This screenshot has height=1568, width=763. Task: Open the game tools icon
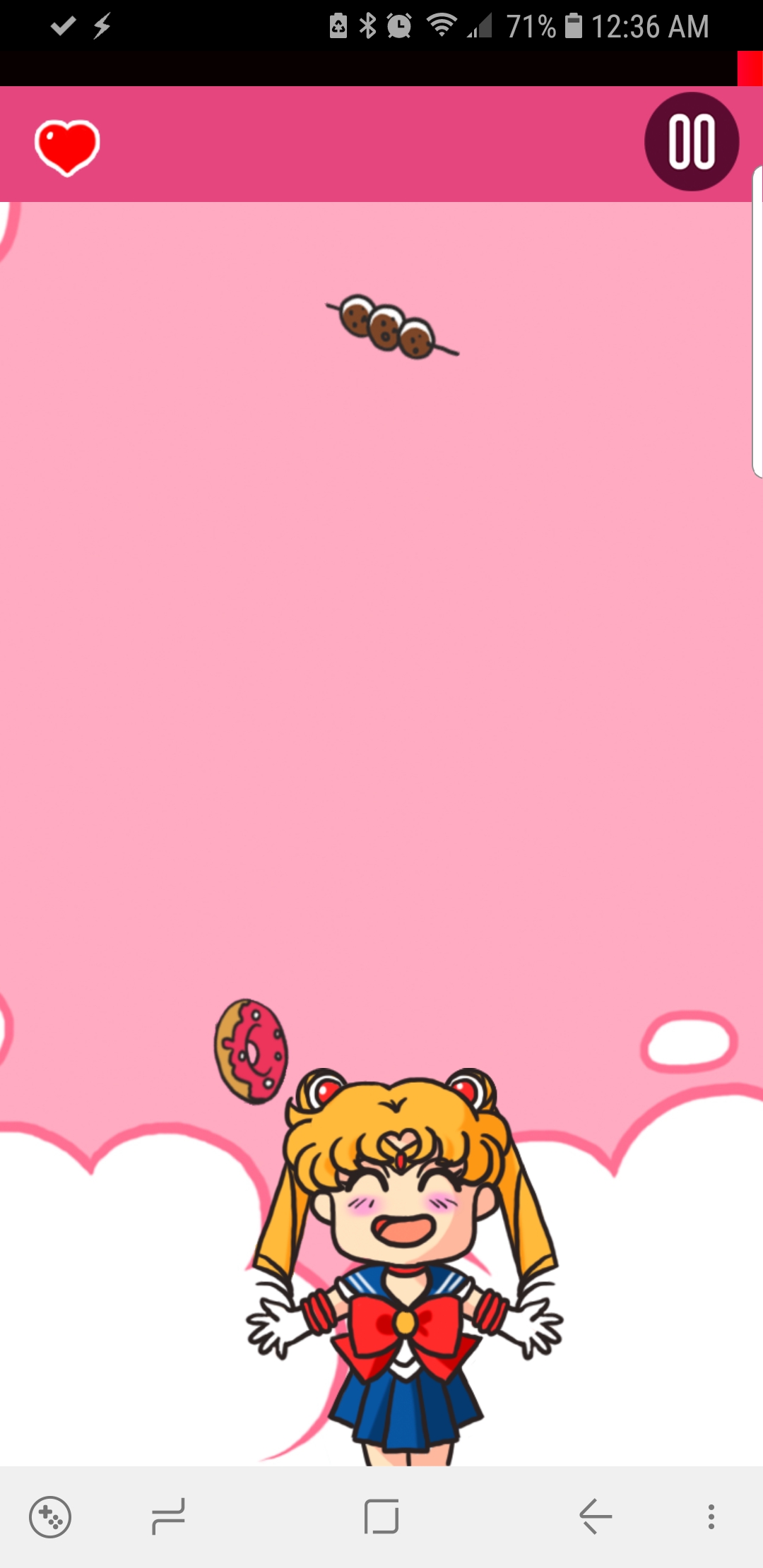tap(50, 1516)
